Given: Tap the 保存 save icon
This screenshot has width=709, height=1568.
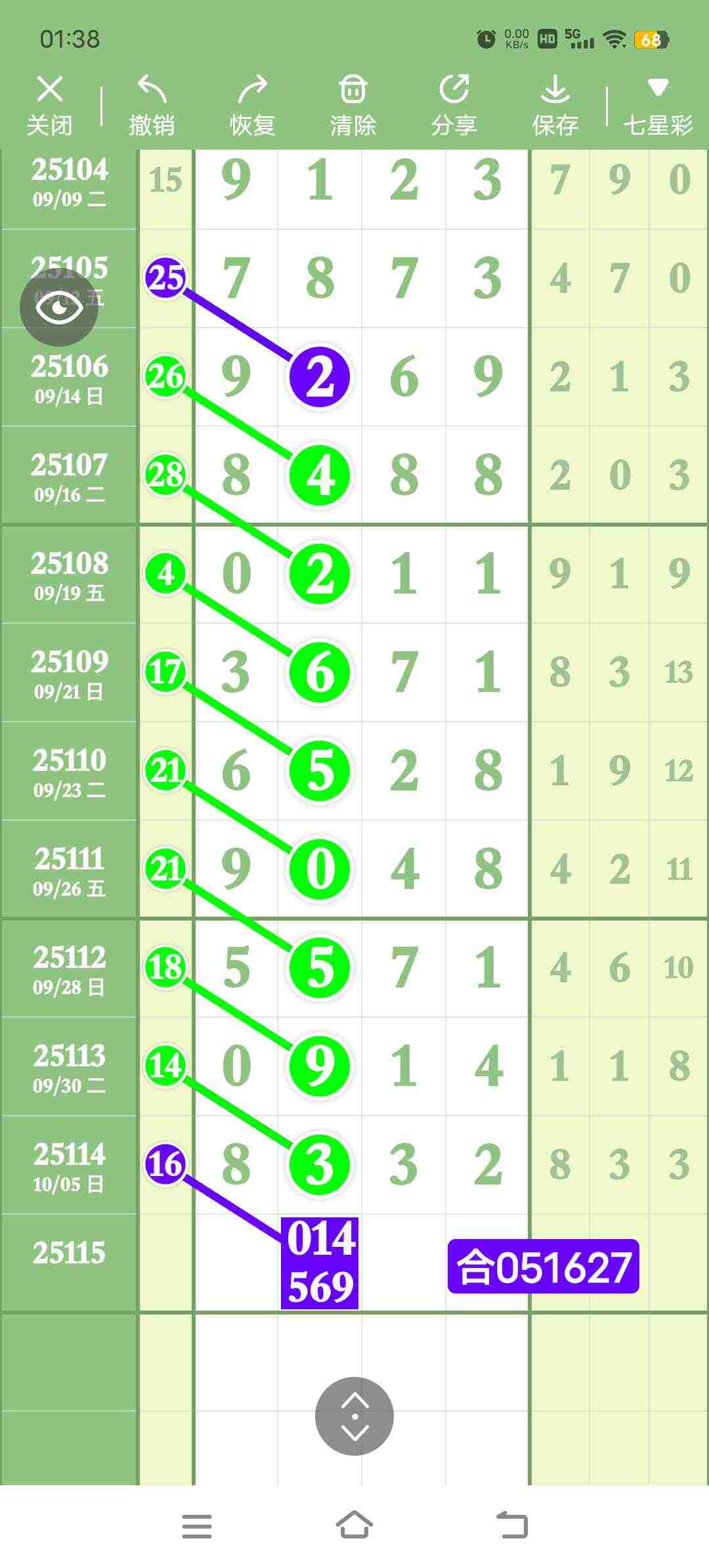Looking at the screenshot, I should click(x=555, y=102).
